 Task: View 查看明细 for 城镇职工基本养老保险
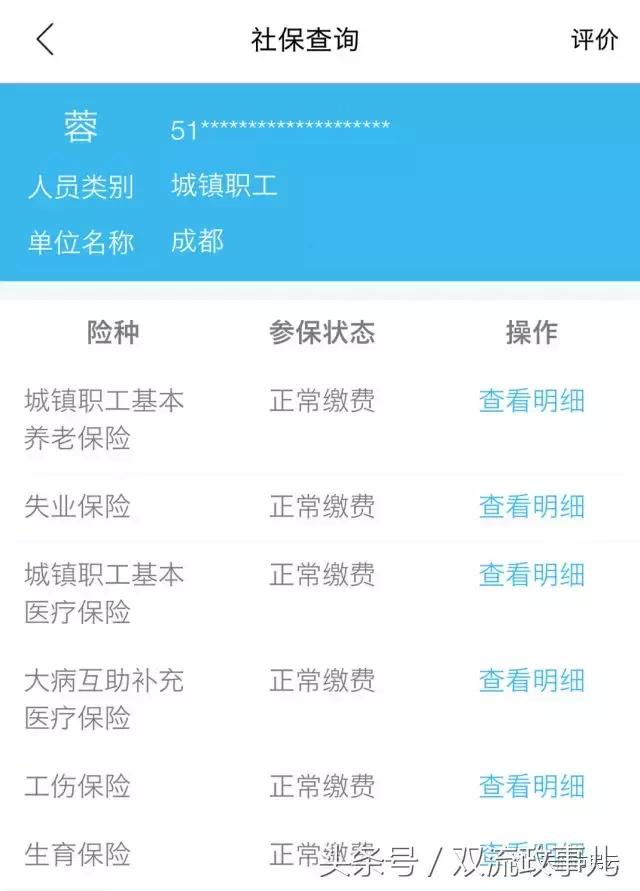[x=531, y=401]
